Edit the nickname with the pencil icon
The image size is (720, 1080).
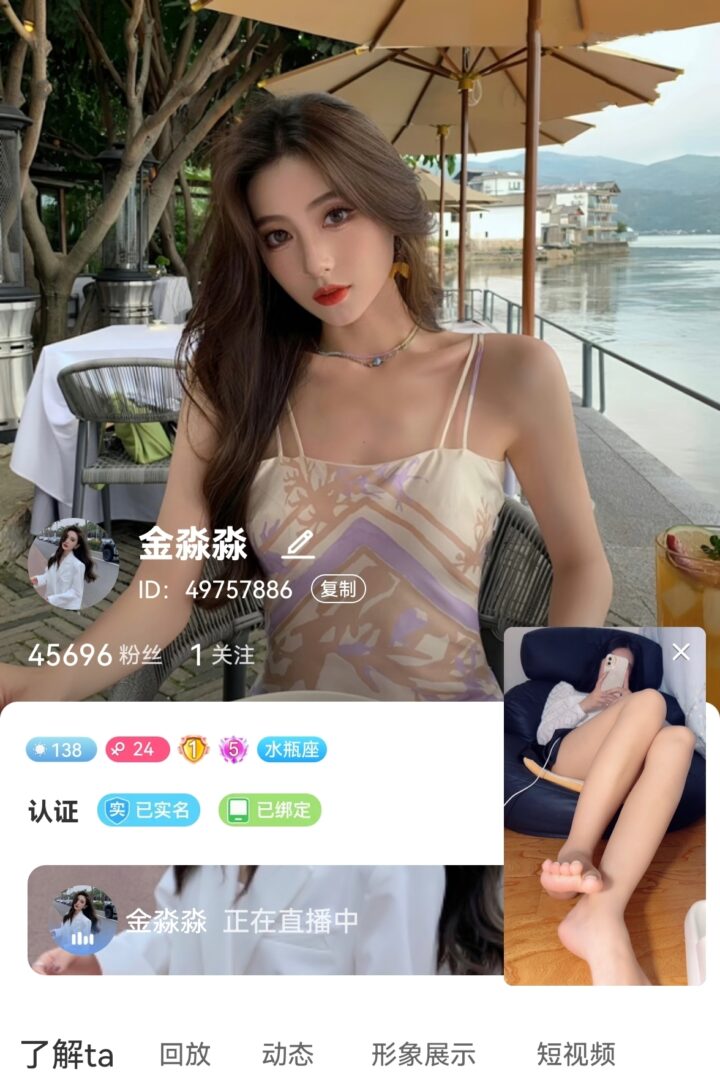(x=298, y=544)
